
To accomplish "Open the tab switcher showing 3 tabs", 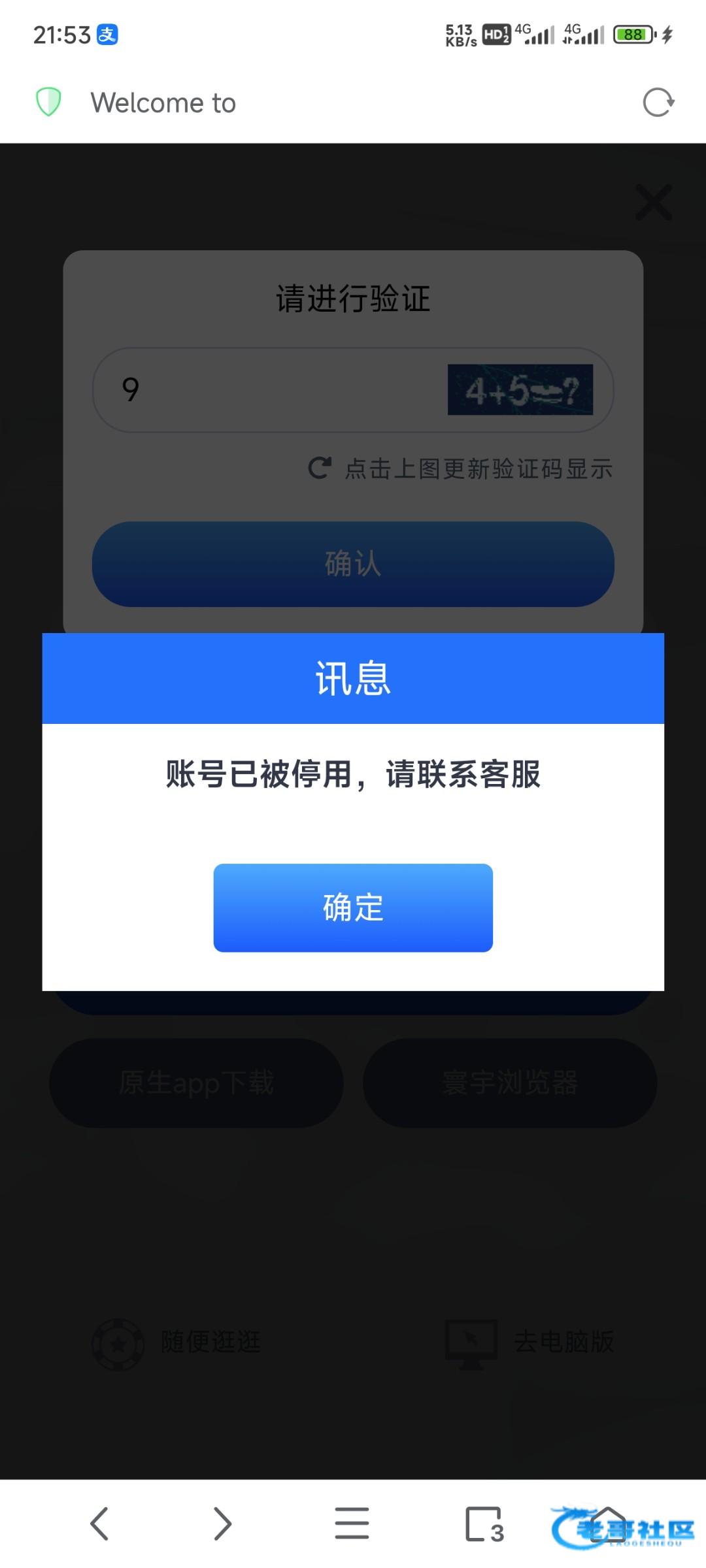I will tap(484, 1524).
